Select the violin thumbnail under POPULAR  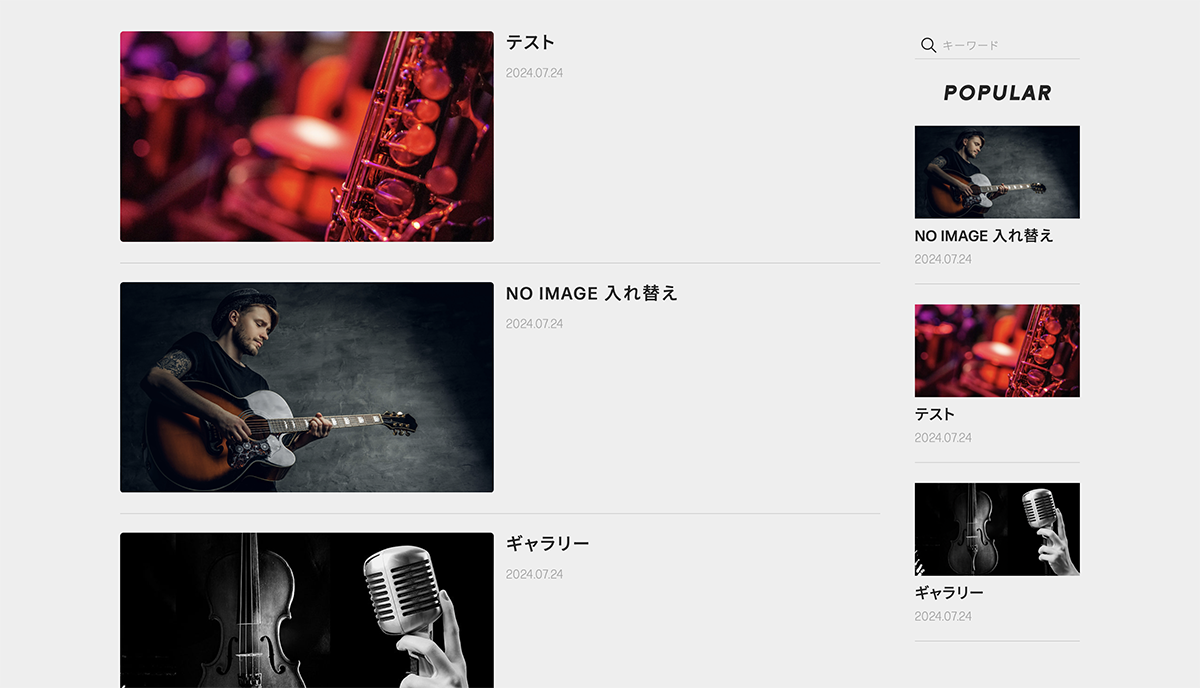[x=997, y=529]
